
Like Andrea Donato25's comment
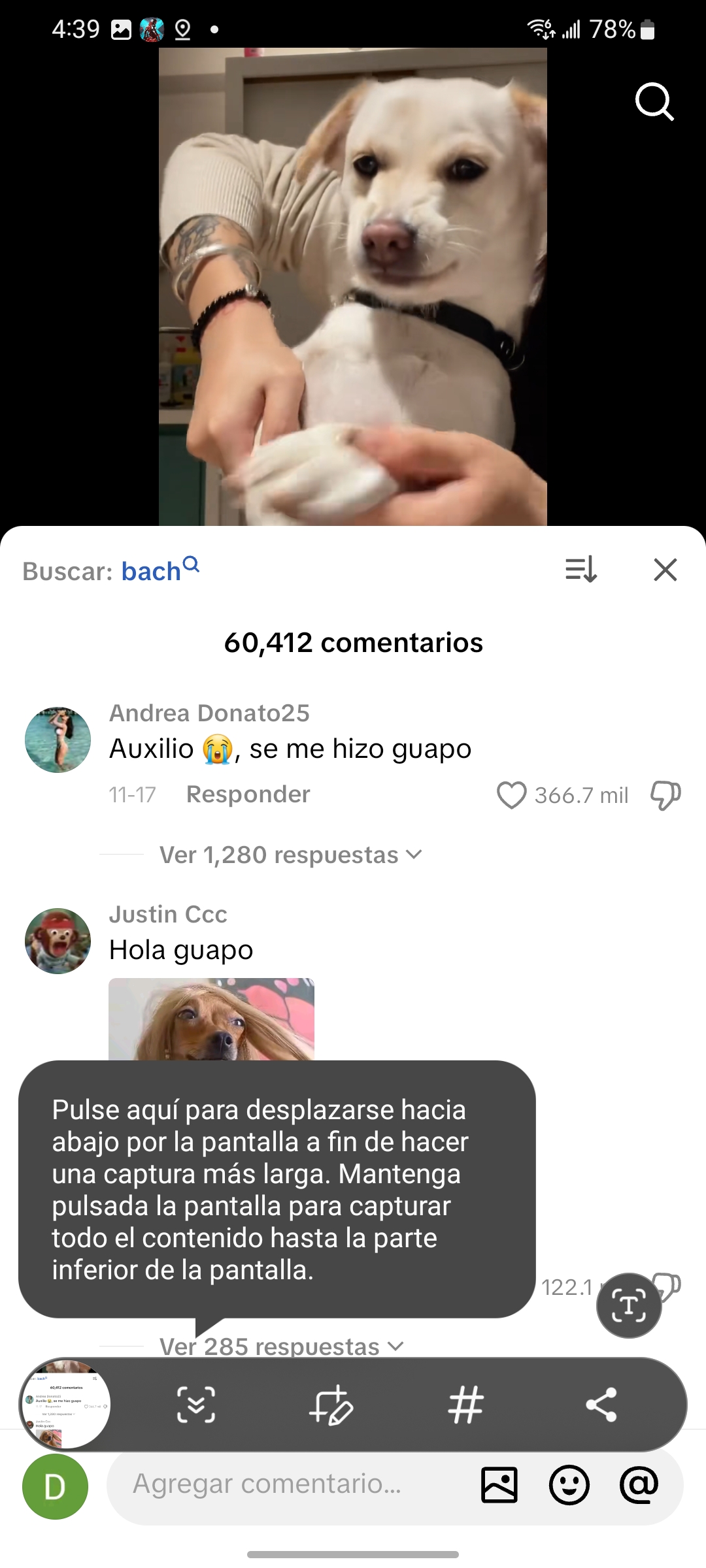(x=511, y=795)
